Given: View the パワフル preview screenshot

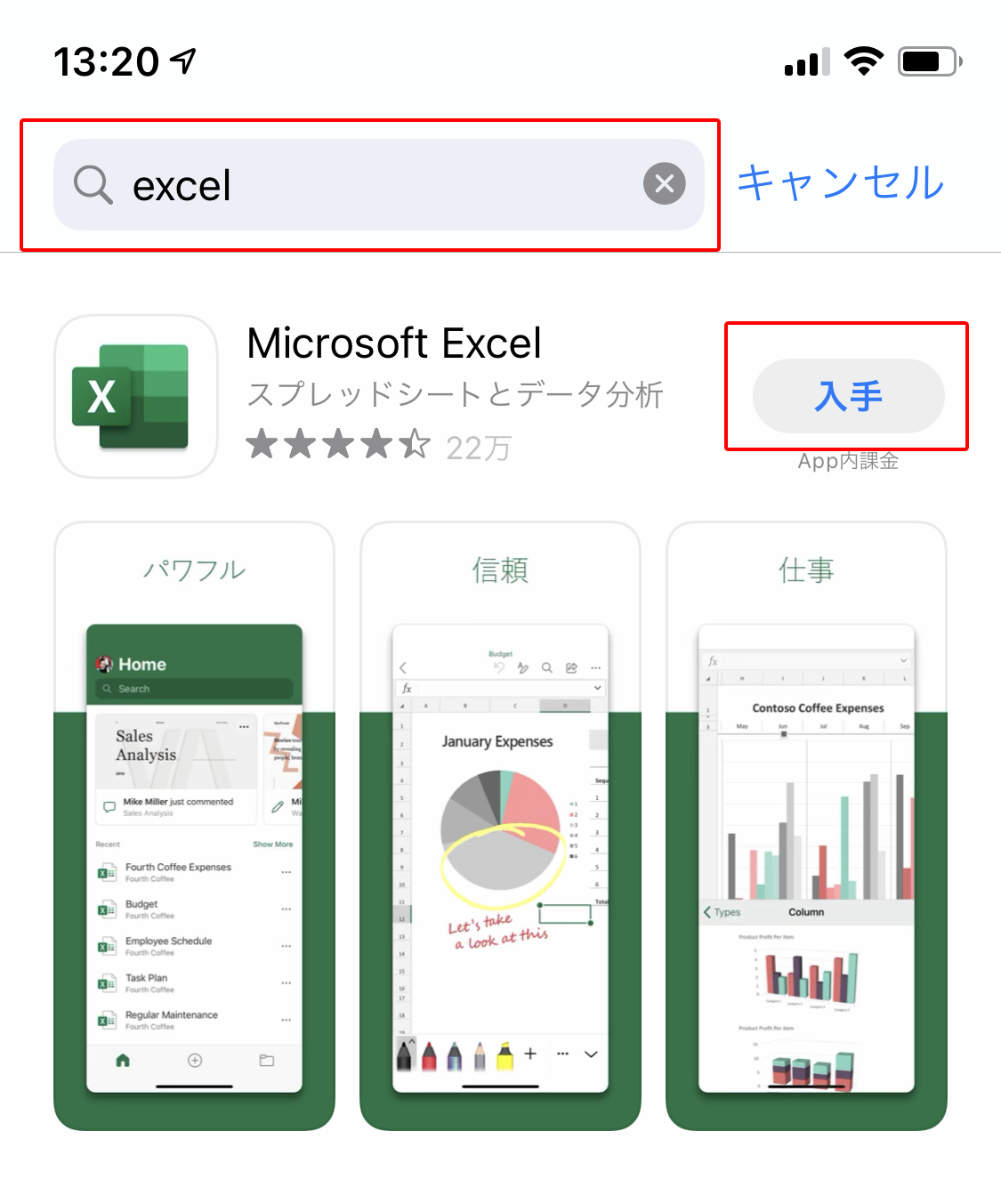Looking at the screenshot, I should click(x=194, y=826).
